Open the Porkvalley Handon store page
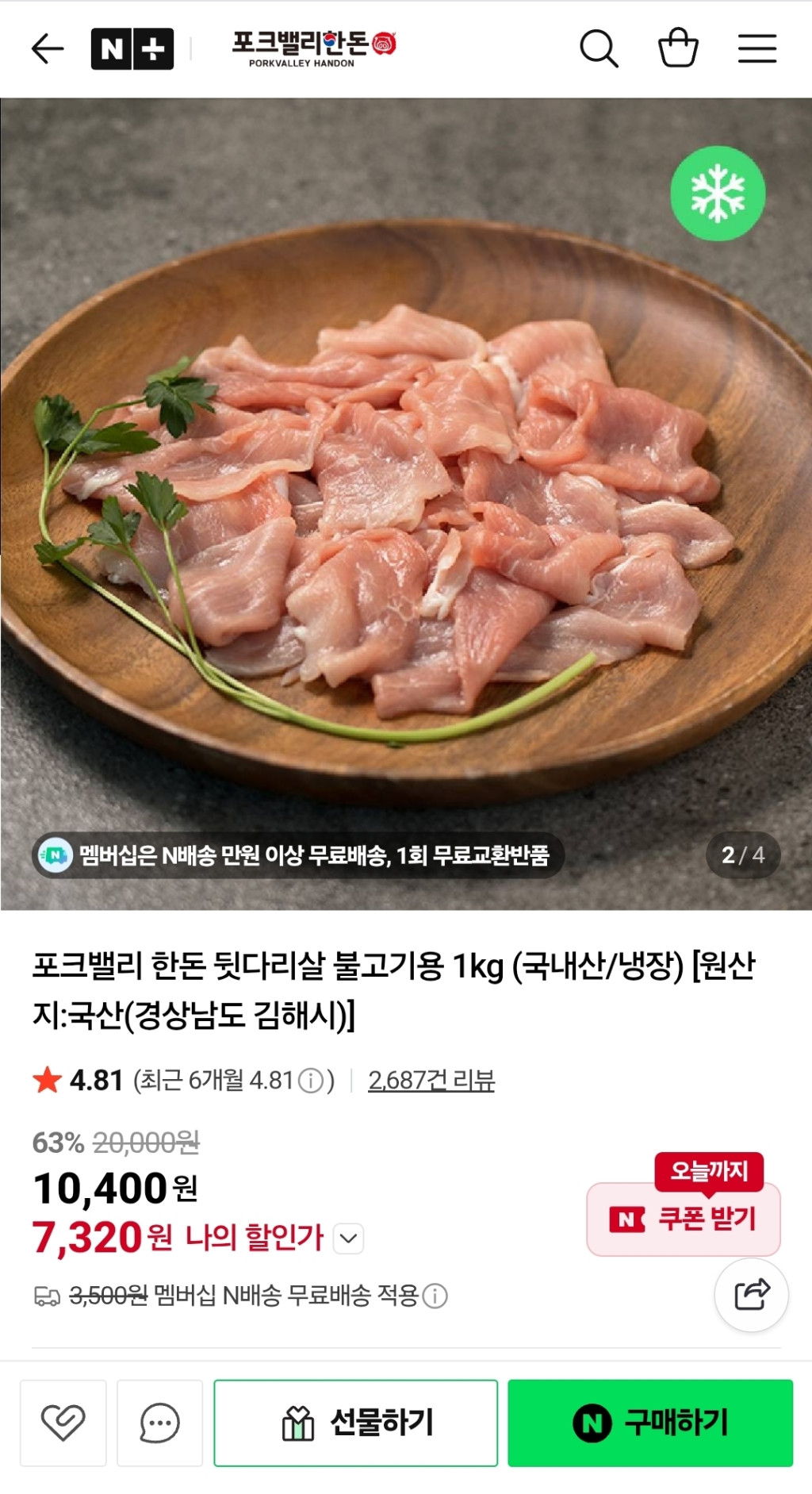 pos(313,49)
